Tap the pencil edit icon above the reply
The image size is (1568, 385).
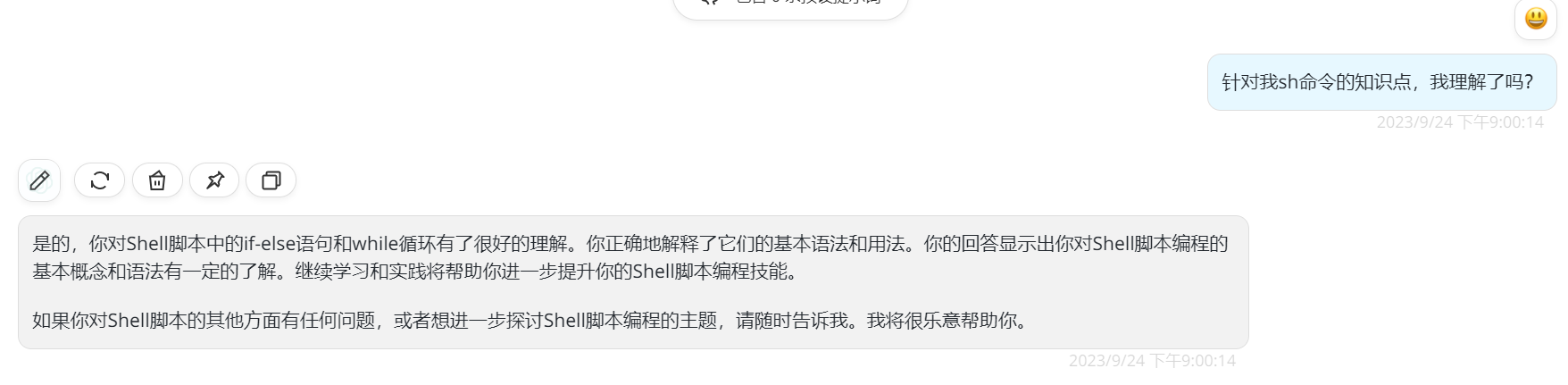point(39,180)
